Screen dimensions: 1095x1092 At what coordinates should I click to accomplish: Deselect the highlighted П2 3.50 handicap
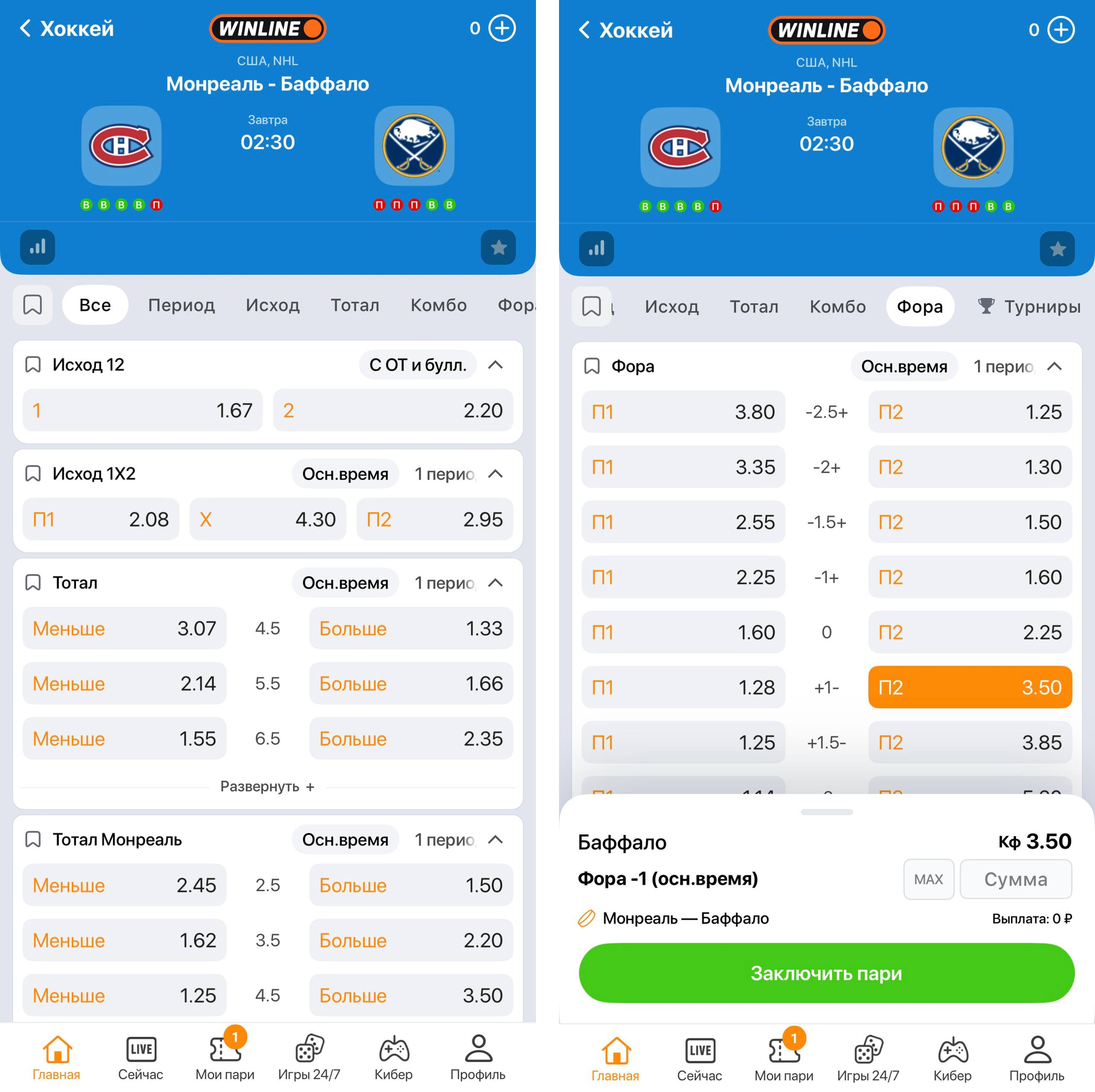click(x=970, y=687)
